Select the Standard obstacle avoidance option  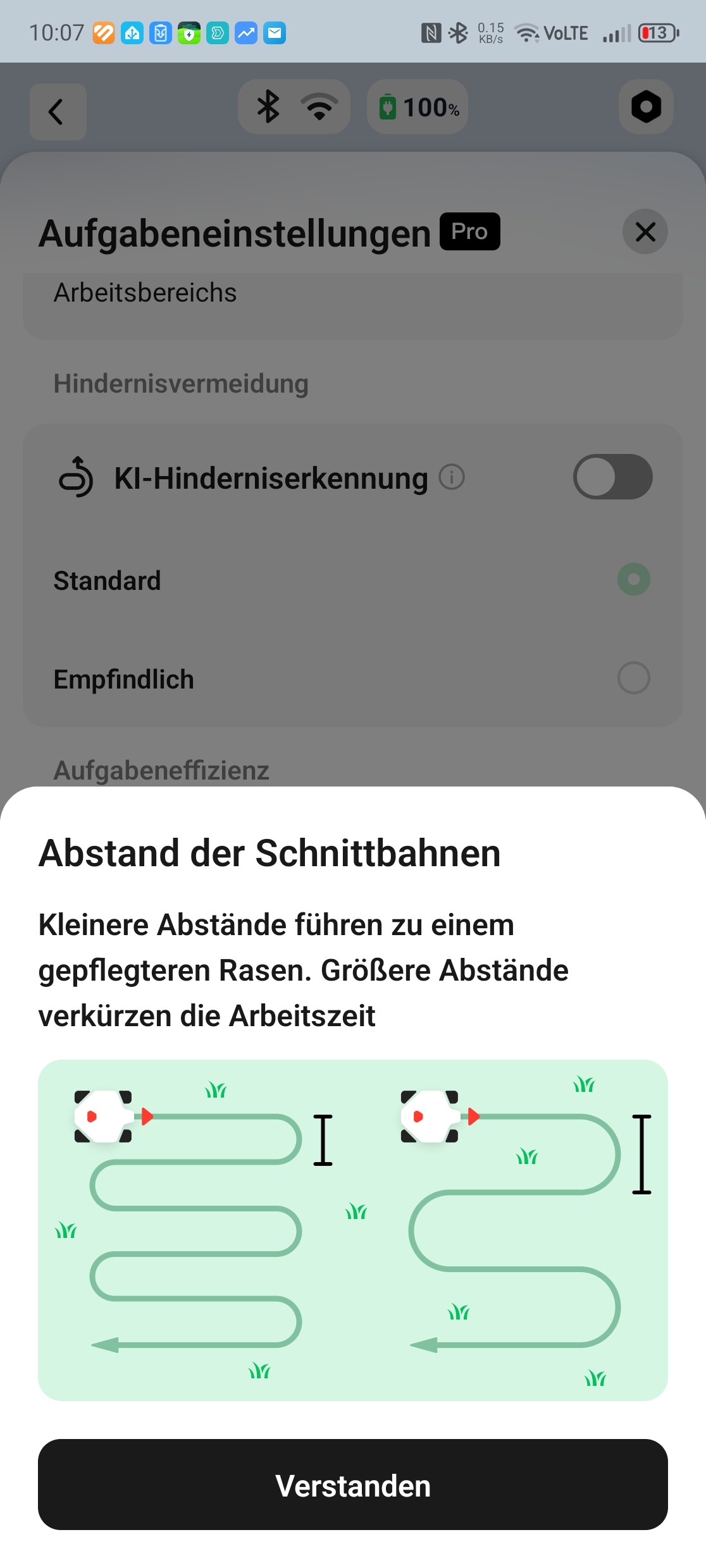pyautogui.click(x=353, y=580)
